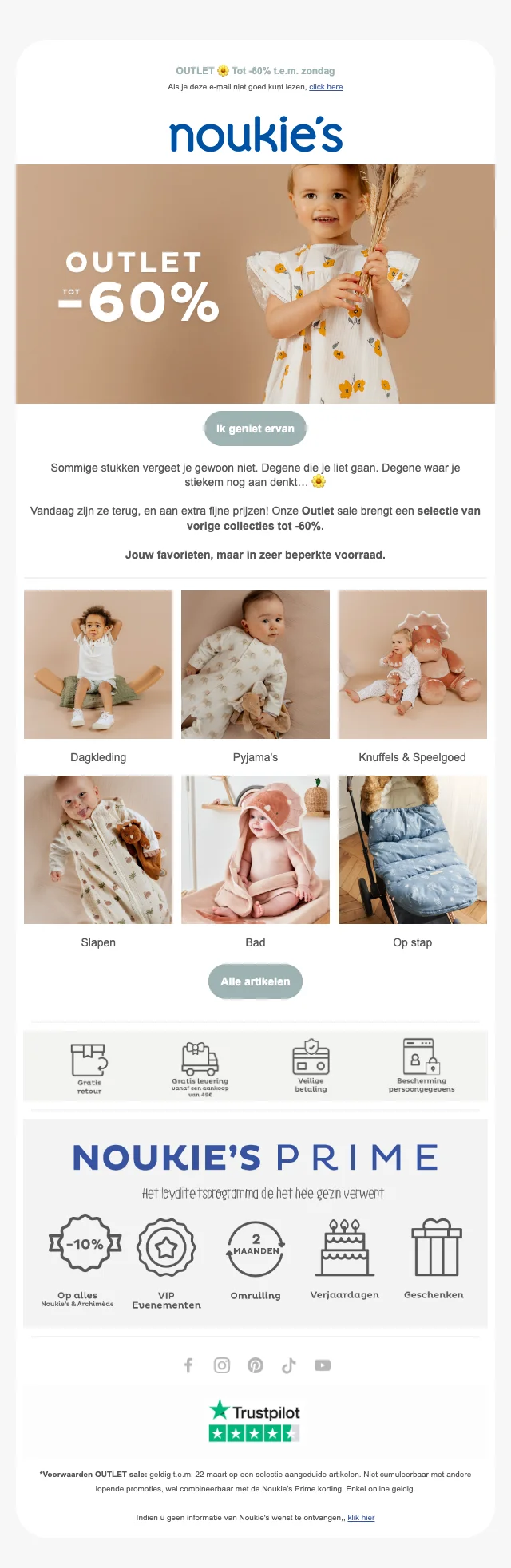Open the Noukie's Prime loyalty banner
Screen dimensions: 511x1568
[x=255, y=1221]
